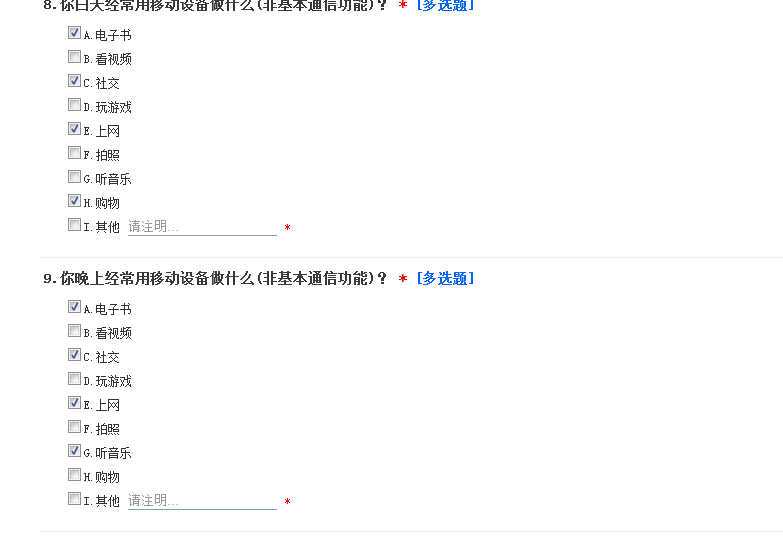Check 看视频 in question 8

point(74,57)
